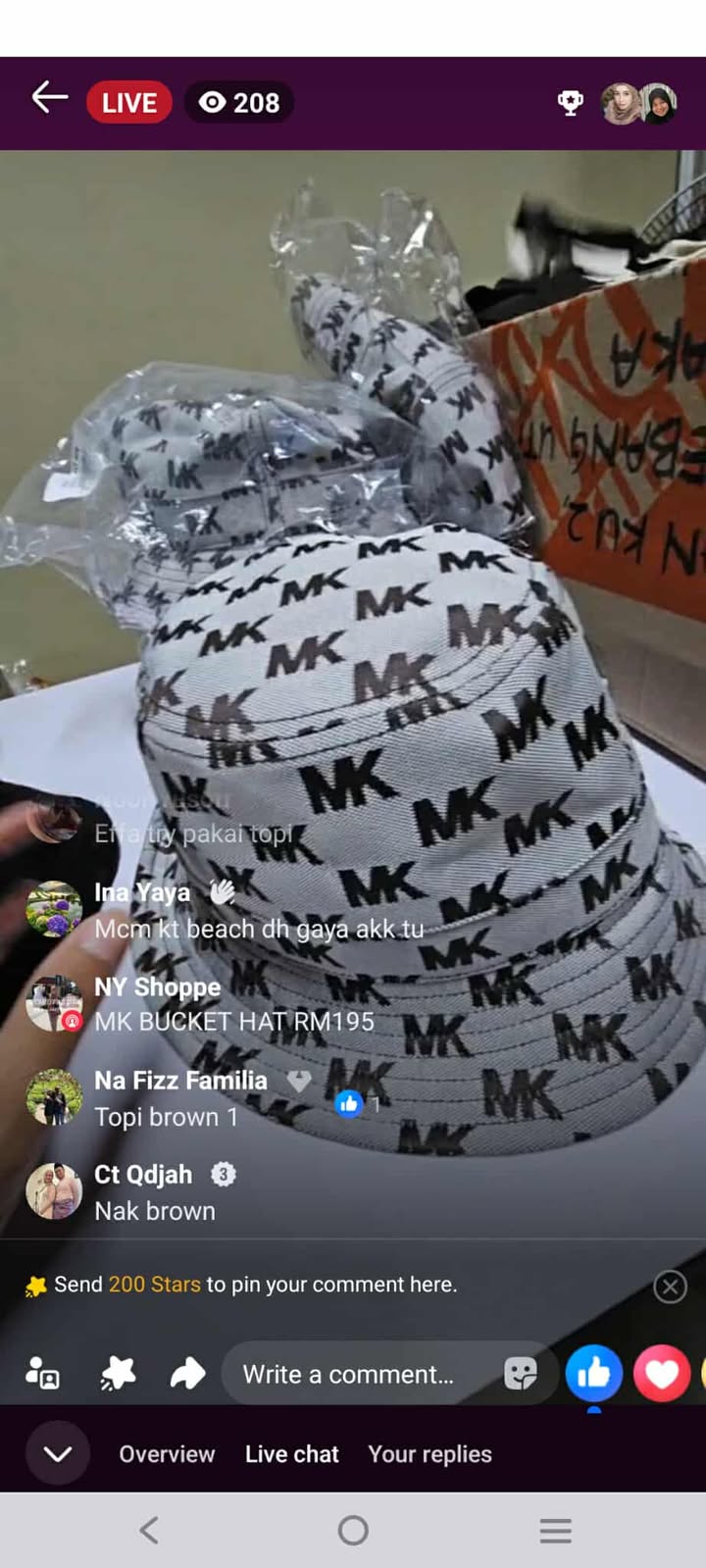Image resolution: width=706 pixels, height=1568 pixels.
Task: Send Stars to the live host
Action: coord(118,1374)
